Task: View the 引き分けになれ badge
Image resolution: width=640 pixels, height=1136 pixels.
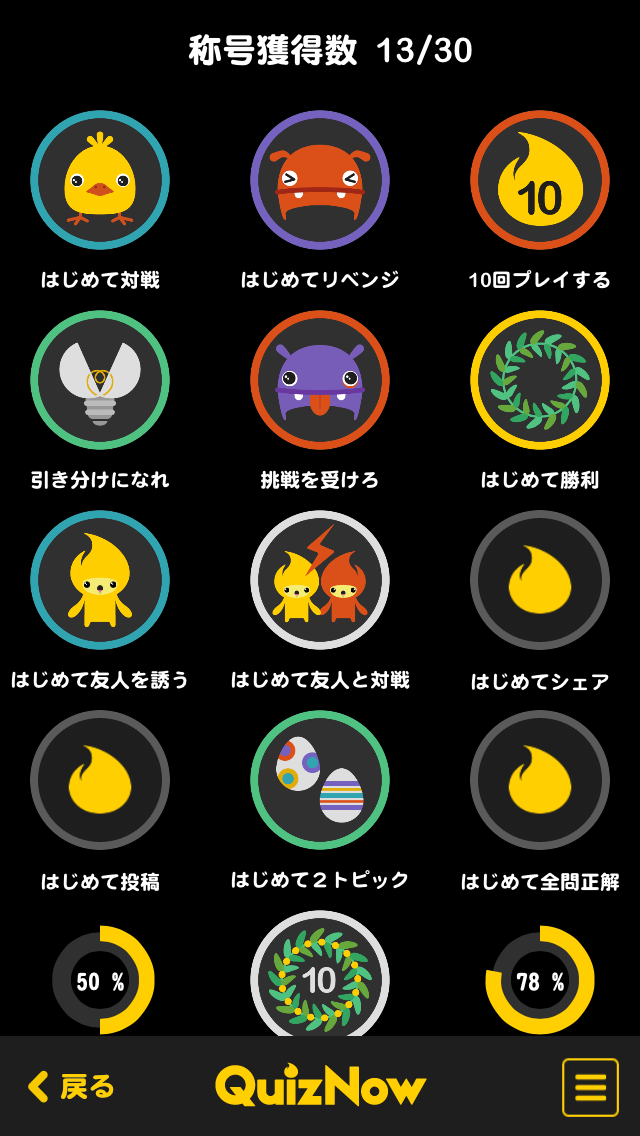Action: [x=100, y=380]
